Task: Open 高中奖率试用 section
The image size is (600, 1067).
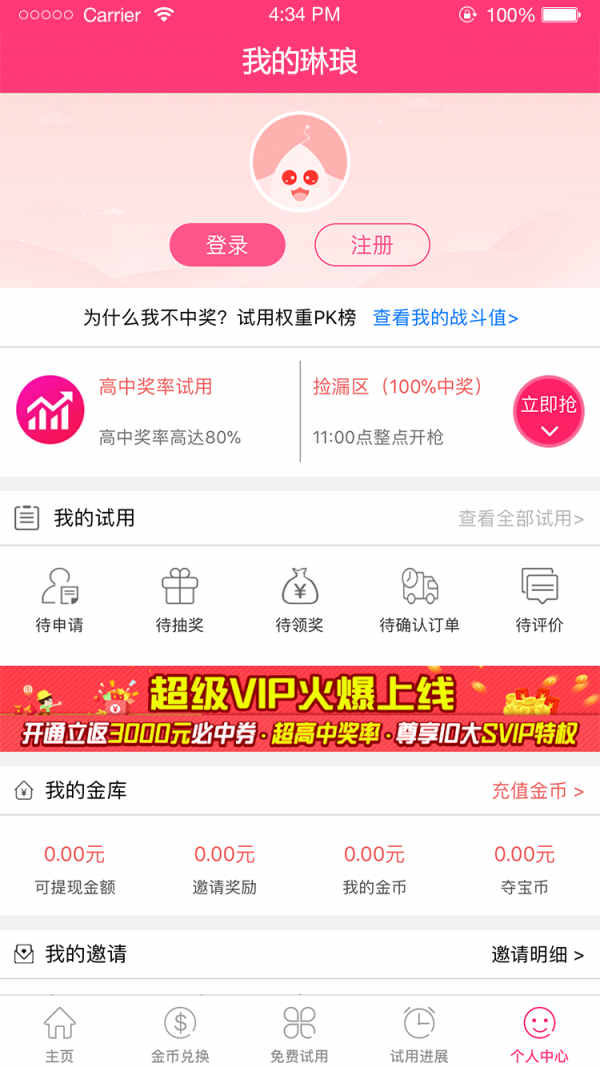Action: [155, 387]
